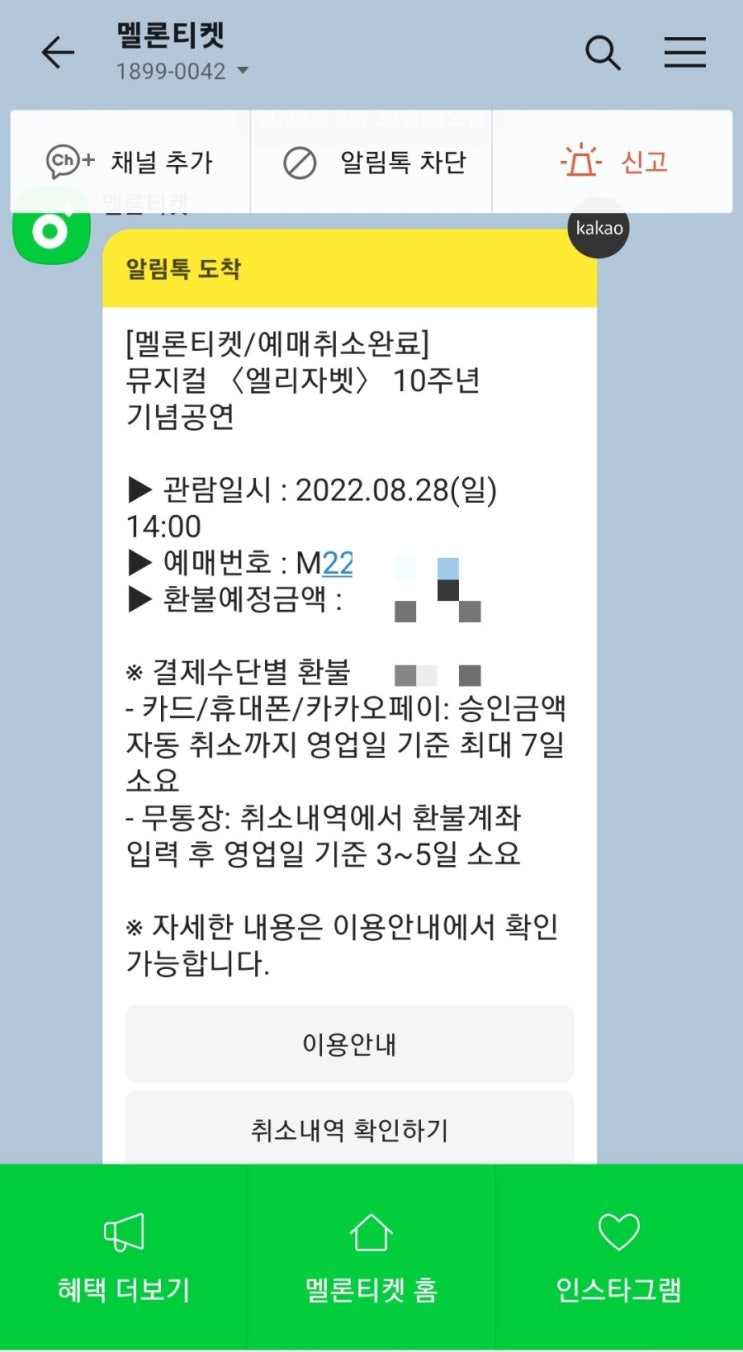The height and width of the screenshot is (1352, 743).
Task: Go back using the top-left arrow
Action: tap(57, 53)
